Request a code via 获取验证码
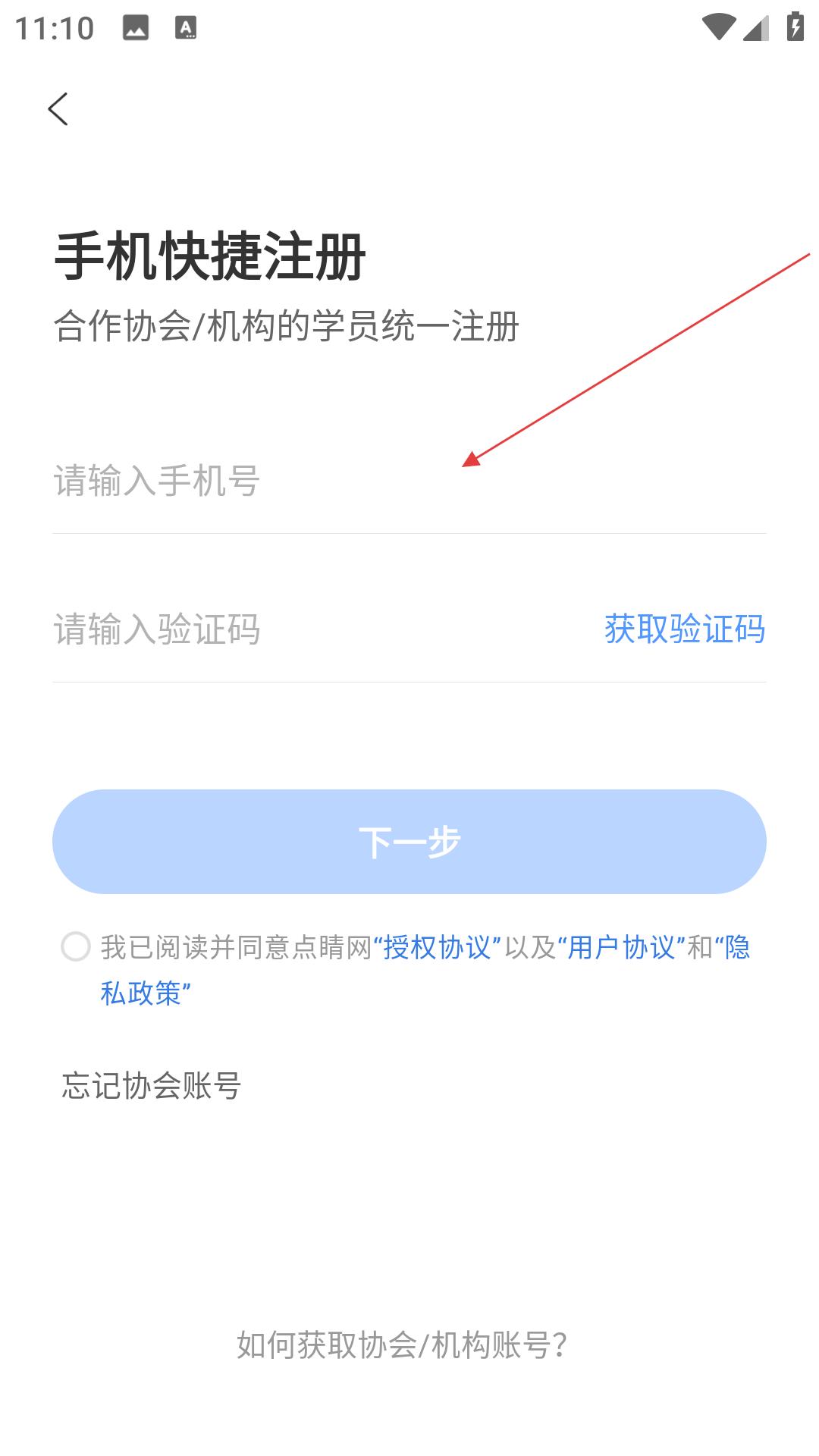The height and width of the screenshot is (1456, 819). click(684, 629)
